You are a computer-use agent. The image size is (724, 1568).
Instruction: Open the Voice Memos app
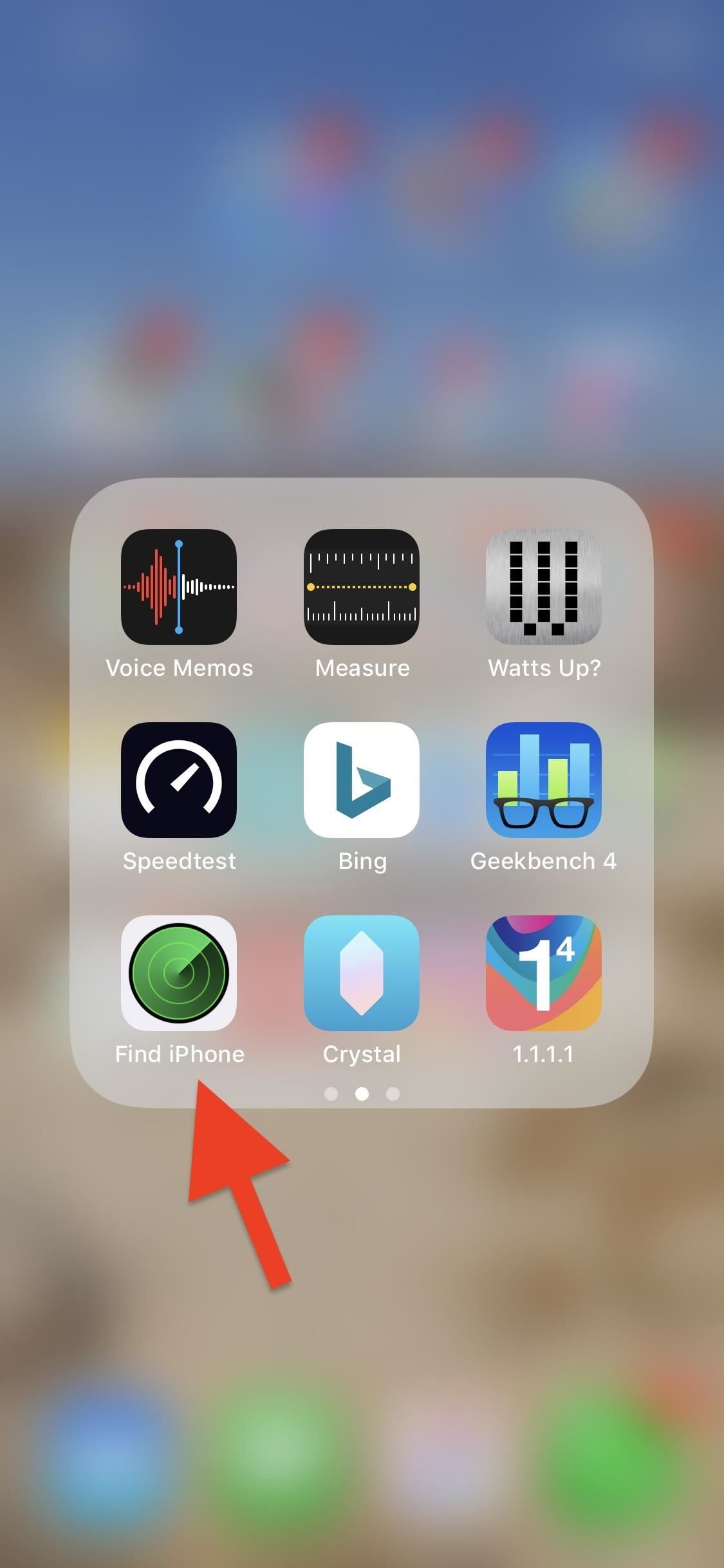pyautogui.click(x=179, y=587)
